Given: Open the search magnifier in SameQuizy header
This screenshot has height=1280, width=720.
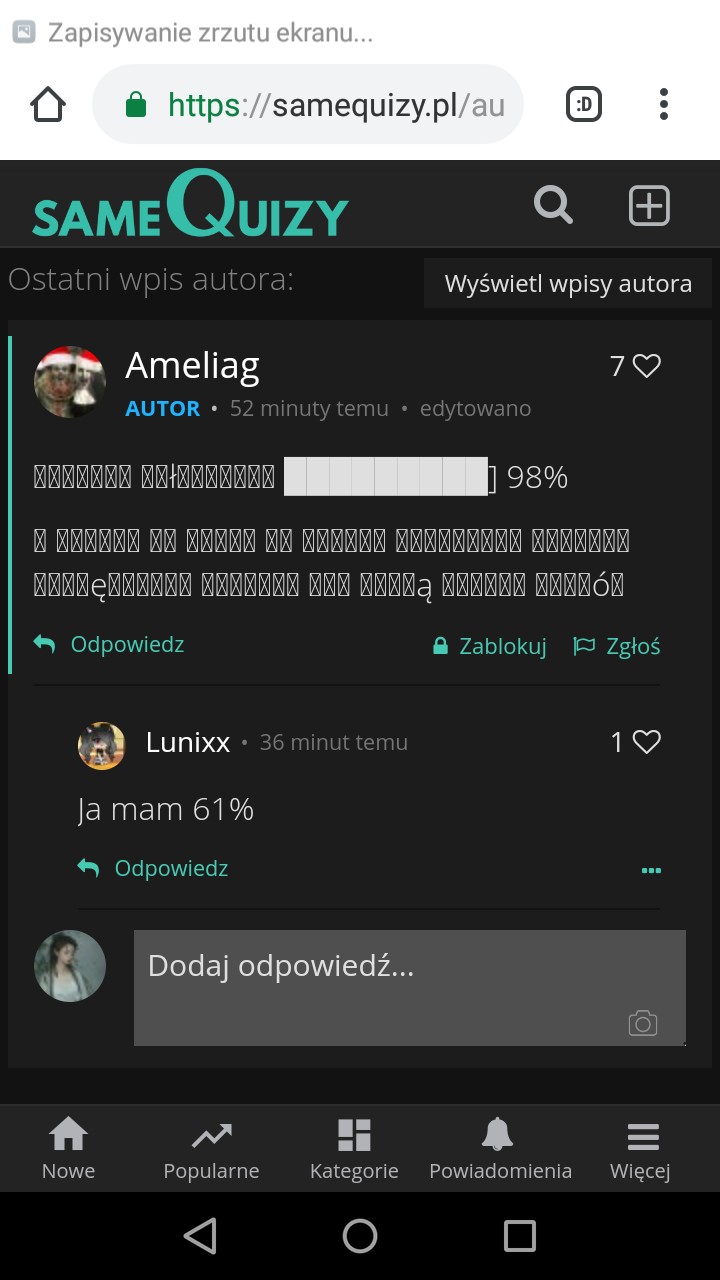Looking at the screenshot, I should pyautogui.click(x=553, y=205).
